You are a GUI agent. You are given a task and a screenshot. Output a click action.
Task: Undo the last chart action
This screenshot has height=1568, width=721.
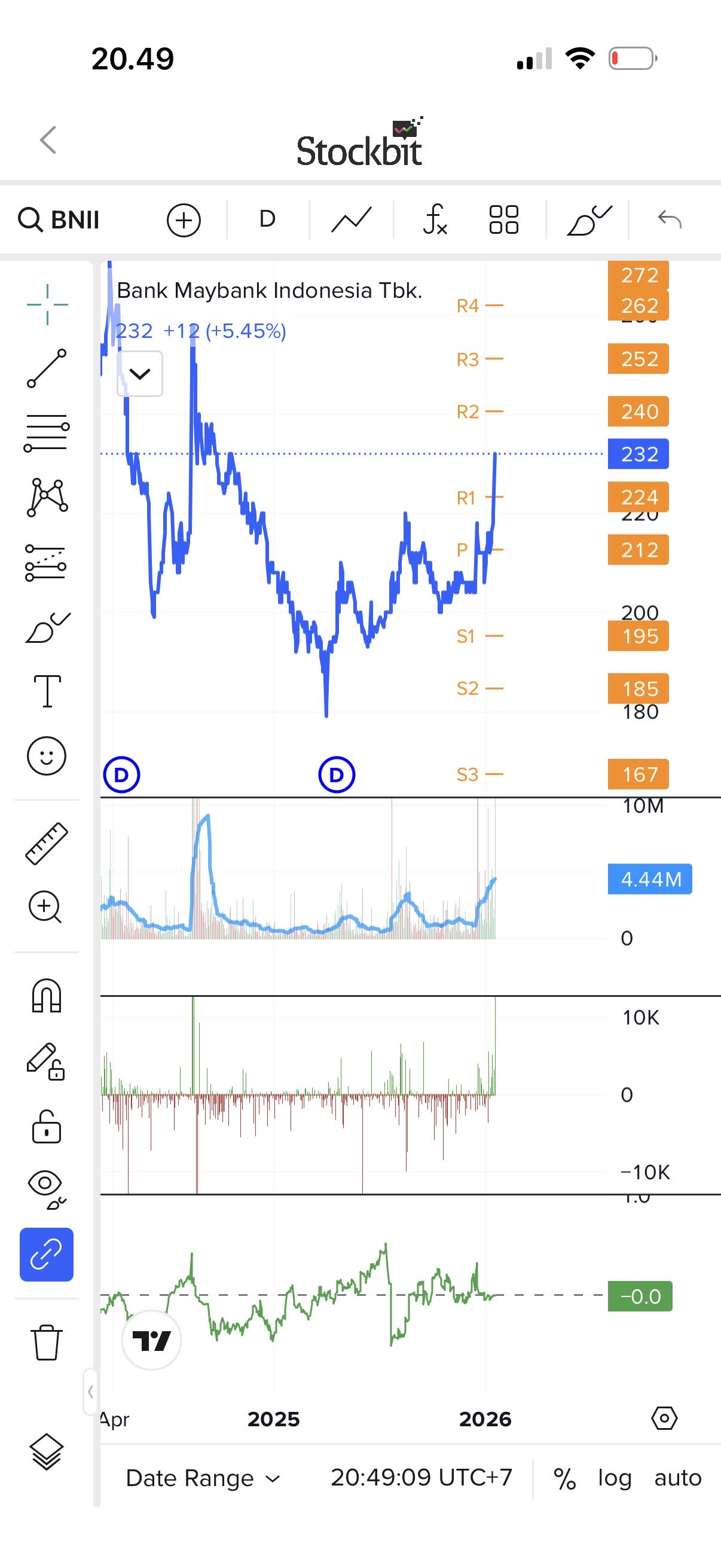pyautogui.click(x=669, y=219)
